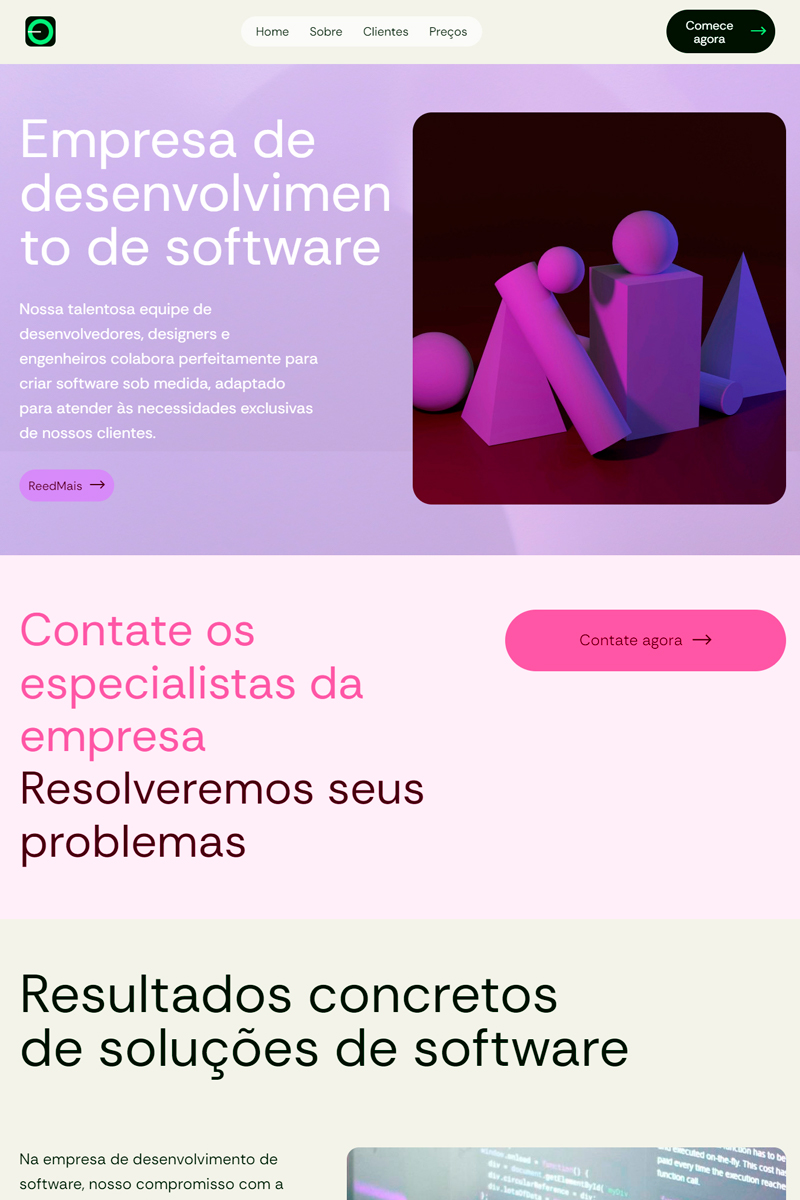Click the Comece agora button
800x1200 pixels.
[720, 31]
